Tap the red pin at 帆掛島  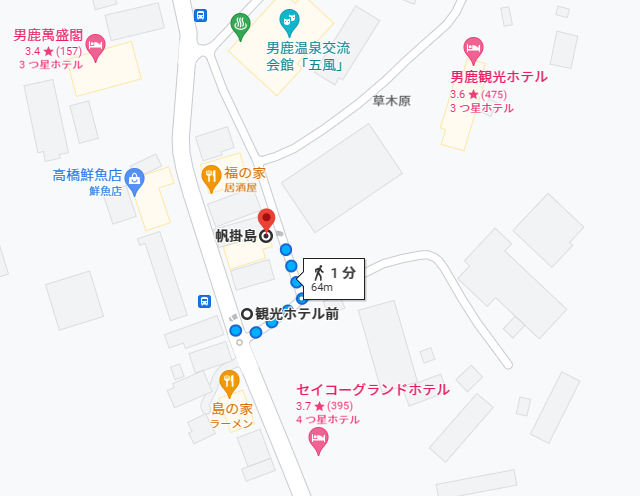(266, 220)
